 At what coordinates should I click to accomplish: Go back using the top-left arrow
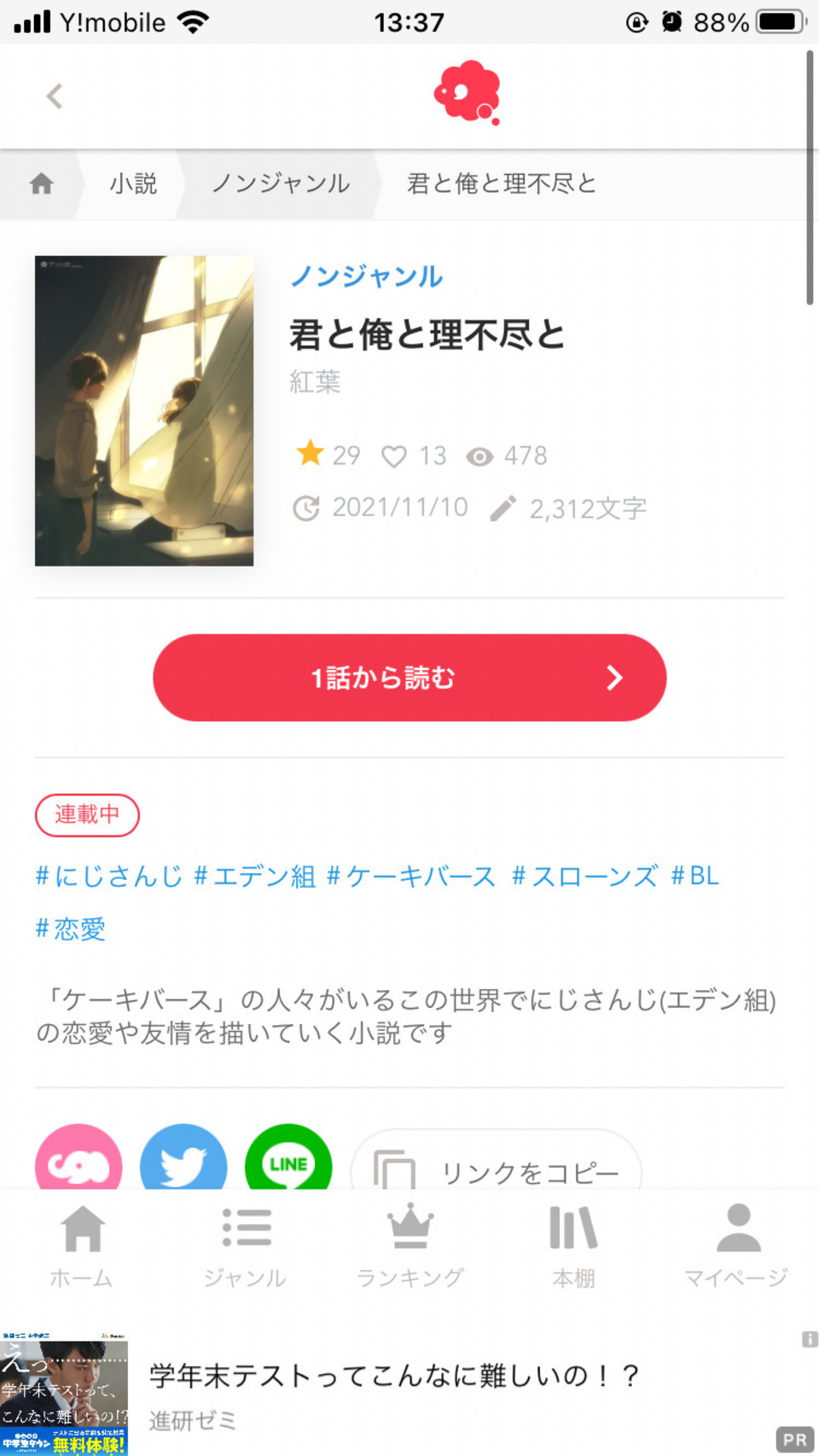pyautogui.click(x=55, y=96)
